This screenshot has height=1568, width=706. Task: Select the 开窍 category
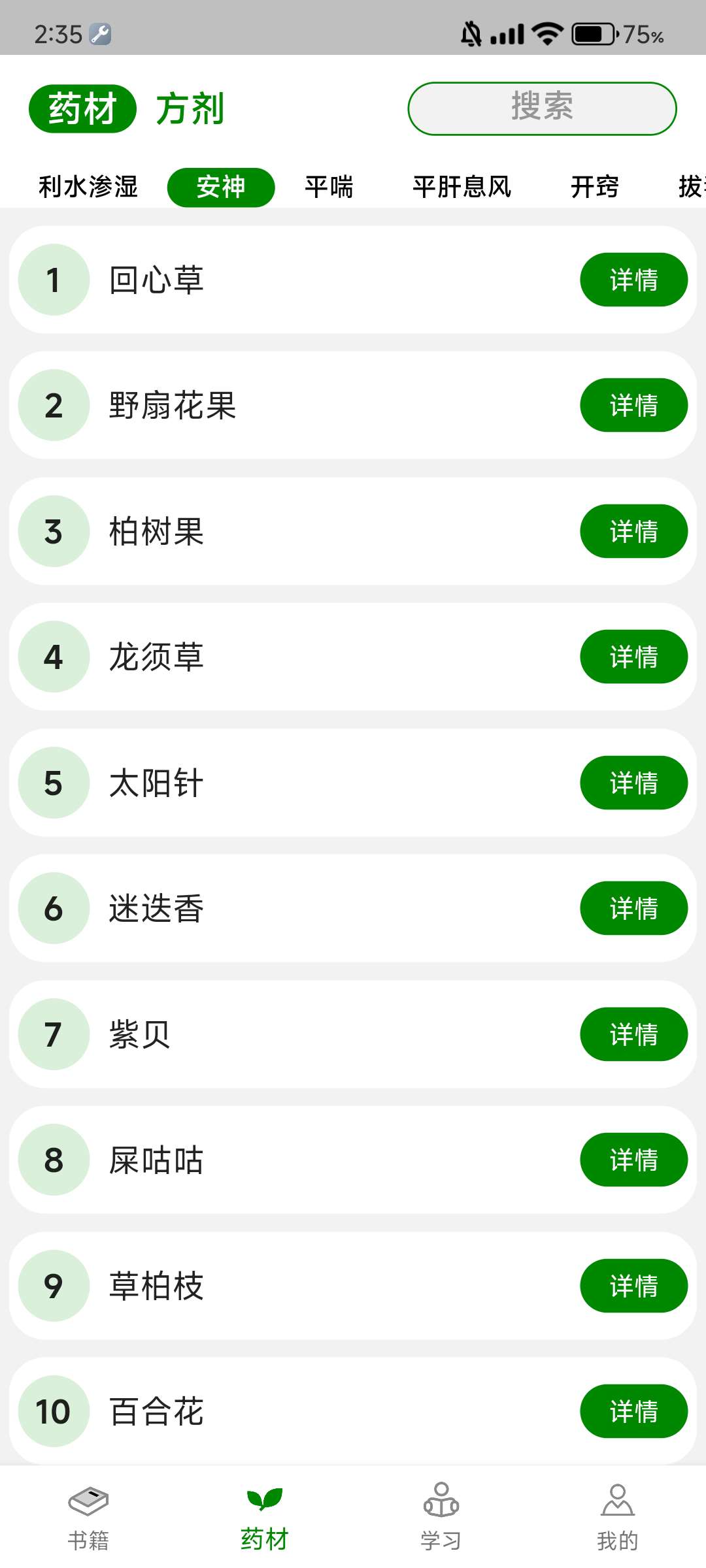click(x=594, y=188)
